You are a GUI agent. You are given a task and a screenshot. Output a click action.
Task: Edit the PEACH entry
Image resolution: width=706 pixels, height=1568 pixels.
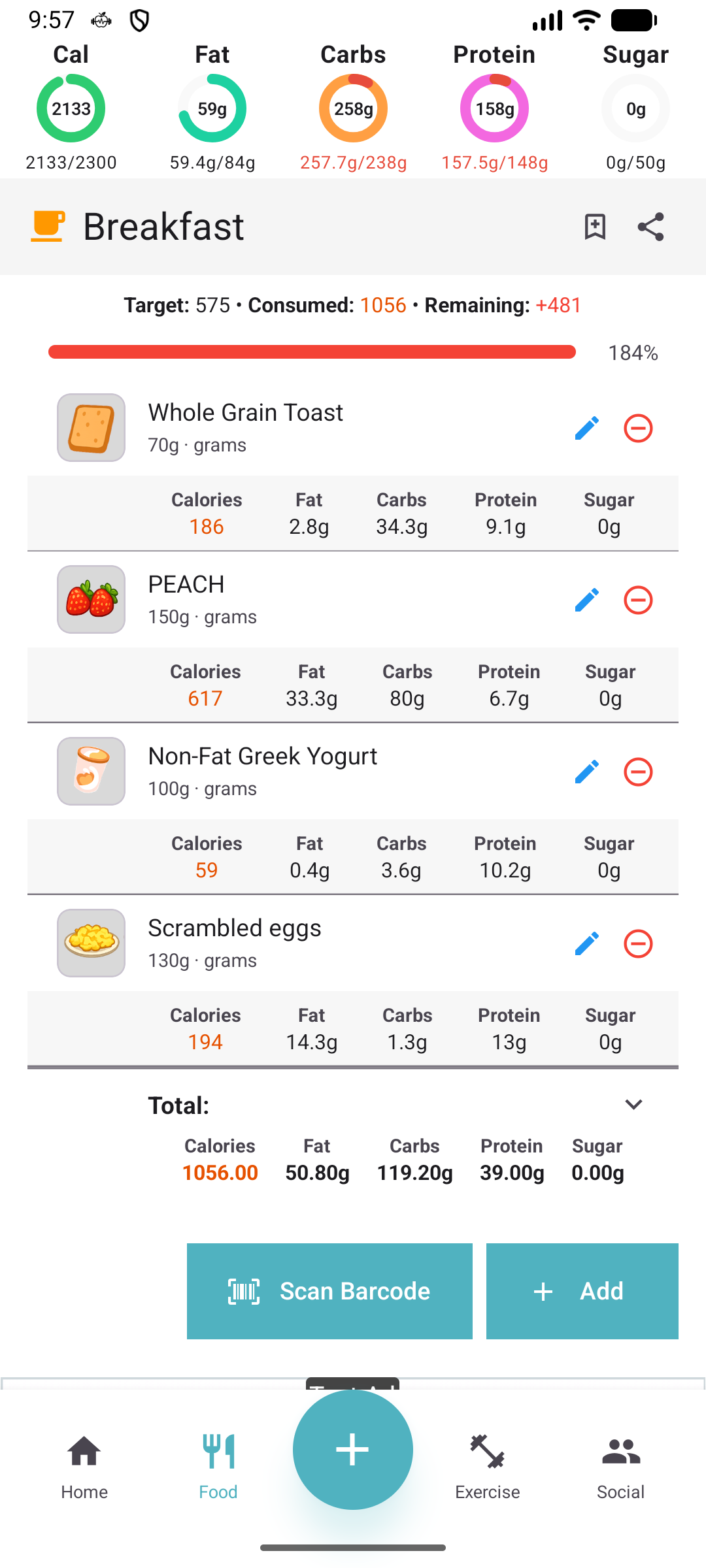click(x=586, y=600)
